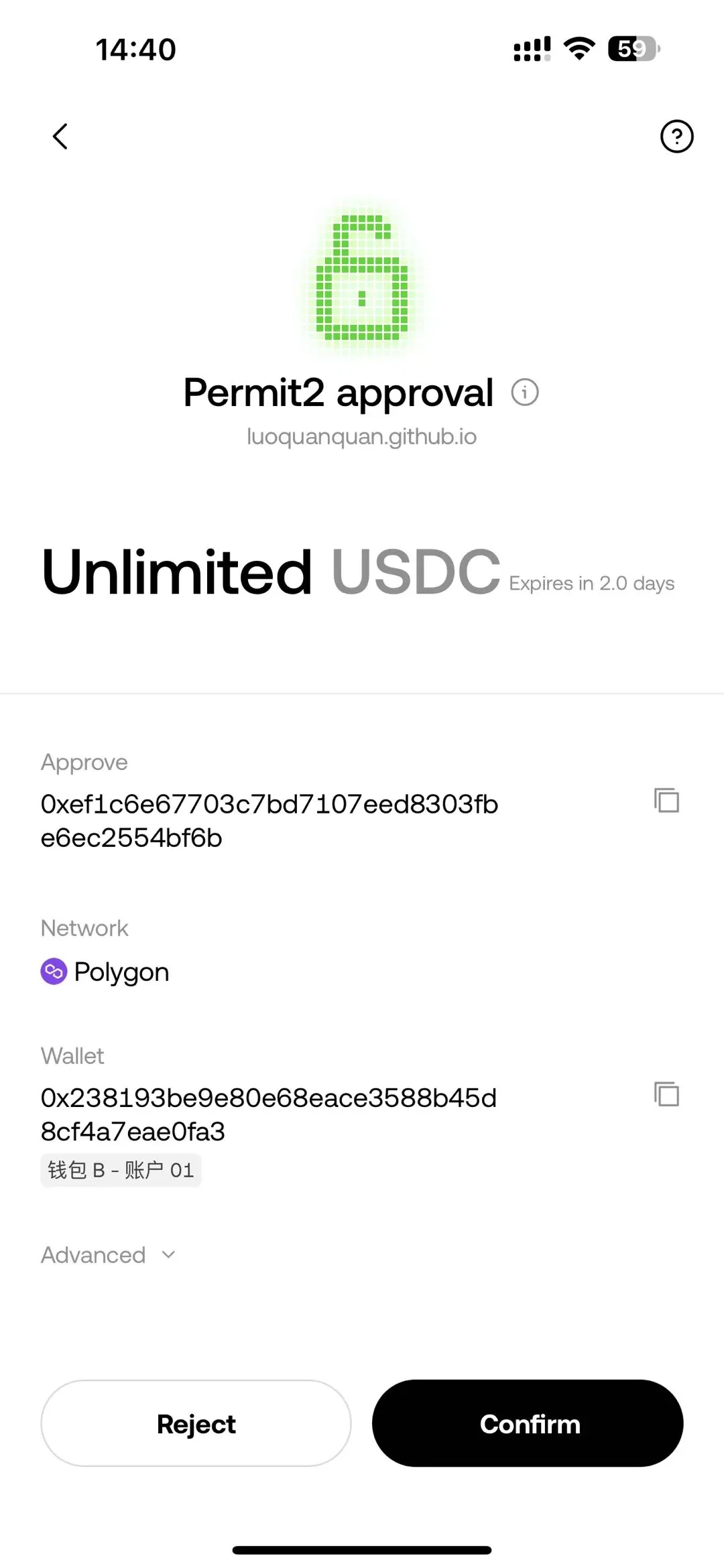Select the 钱包 B - 账户 01 tag
Viewport: 724px width, 1568px height.
pyautogui.click(x=121, y=1170)
